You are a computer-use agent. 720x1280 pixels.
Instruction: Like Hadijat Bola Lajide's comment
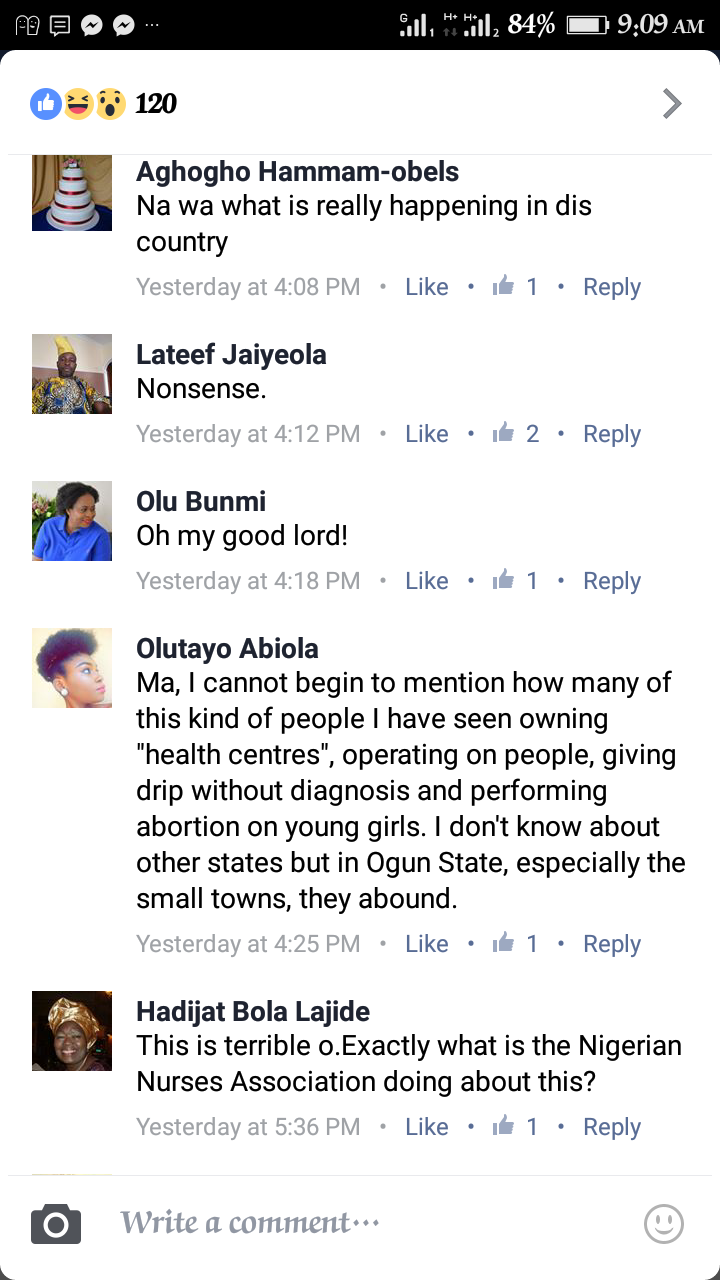(x=427, y=1127)
